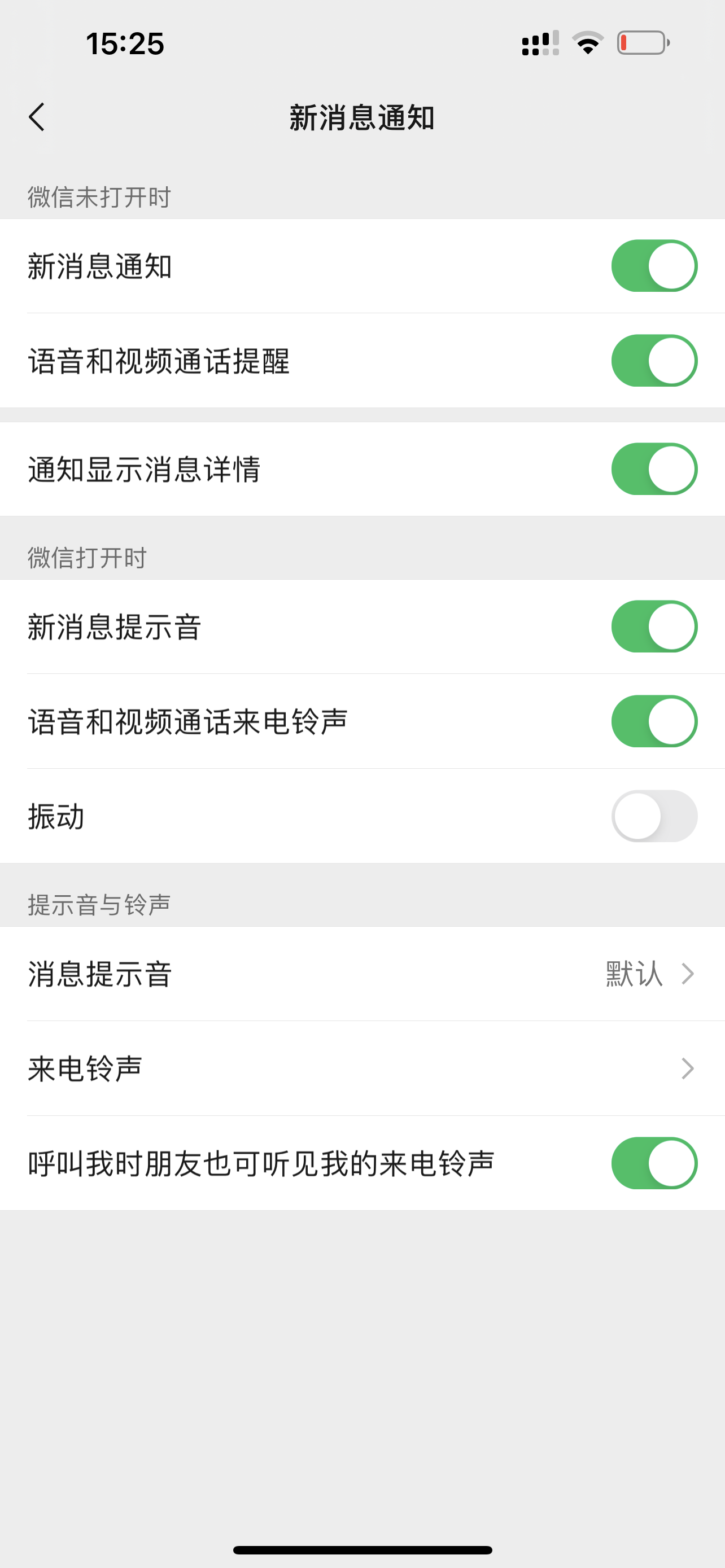Image resolution: width=725 pixels, height=1568 pixels.
Task: Turn off 呼叫我时朋友也可听见我的来电铃声
Action: [x=654, y=1163]
